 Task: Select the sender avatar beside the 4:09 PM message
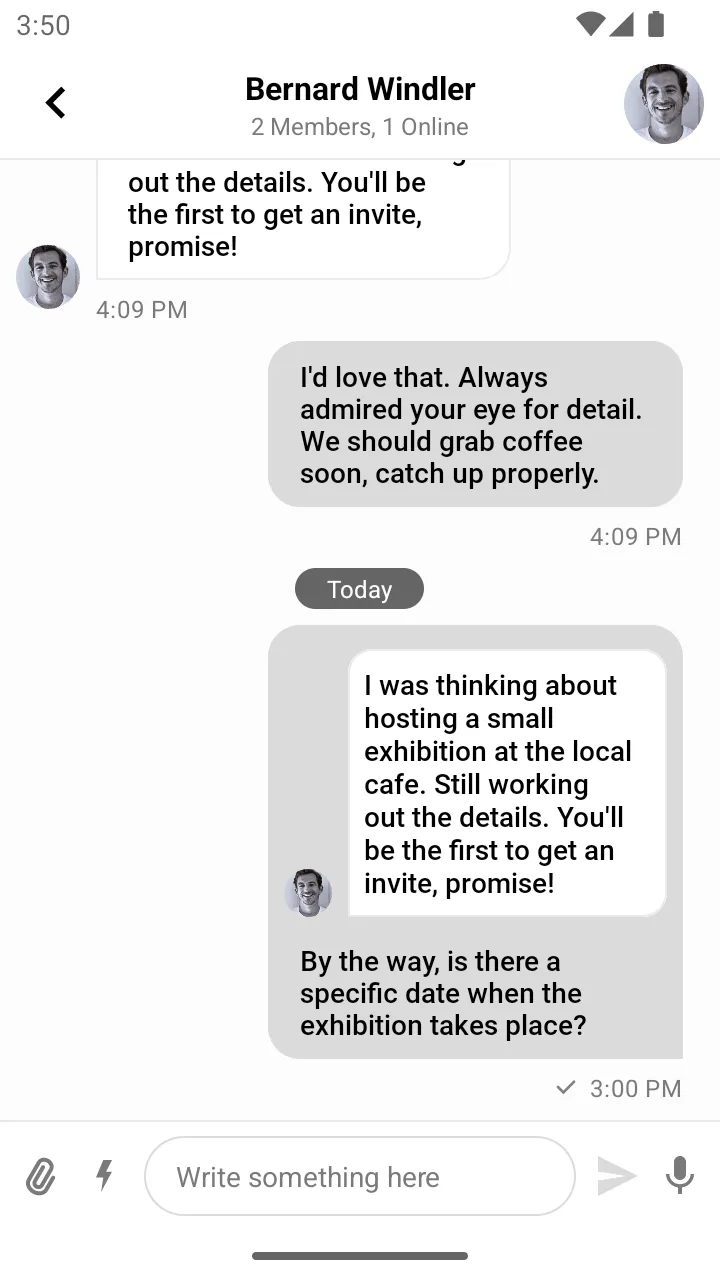point(47,277)
